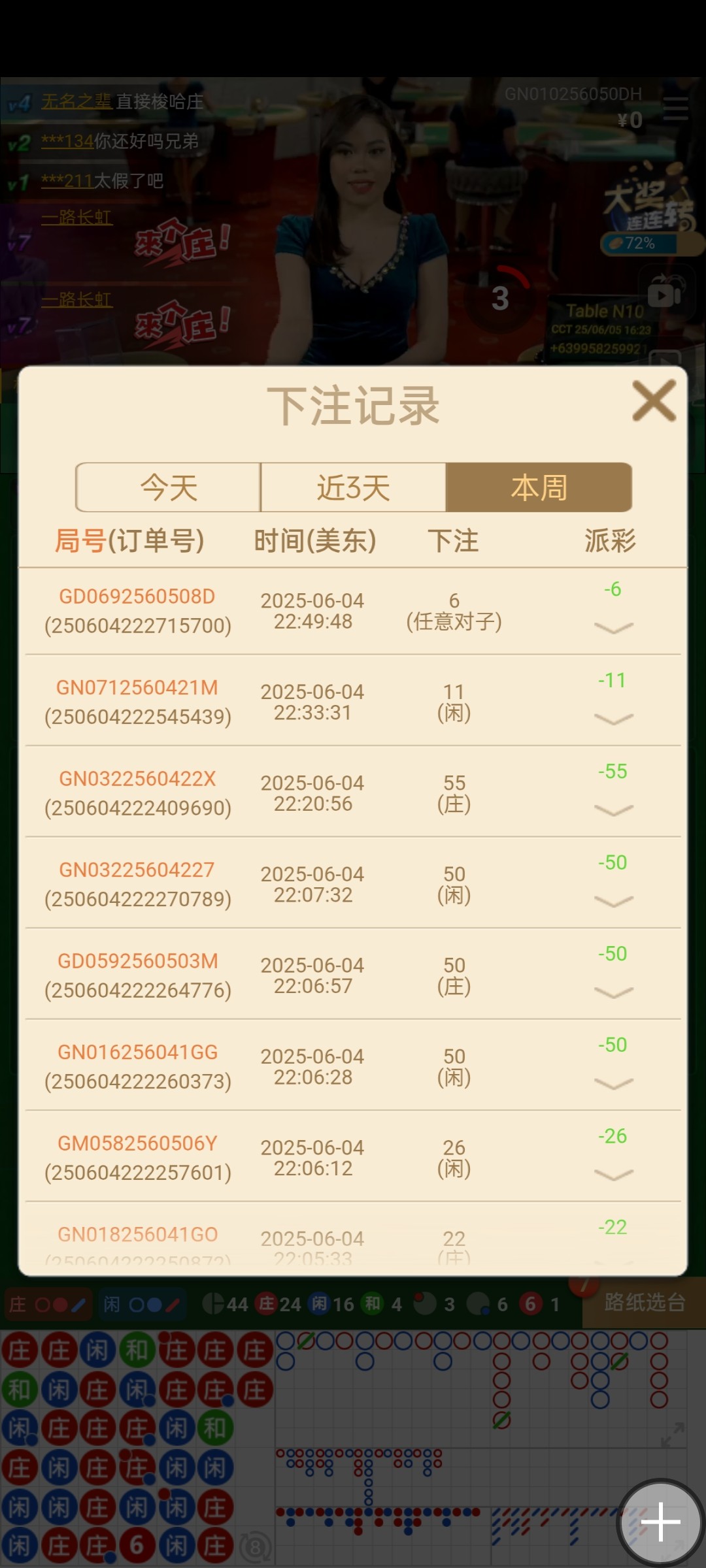Open the 路纸选台 table selector

pos(644,1302)
